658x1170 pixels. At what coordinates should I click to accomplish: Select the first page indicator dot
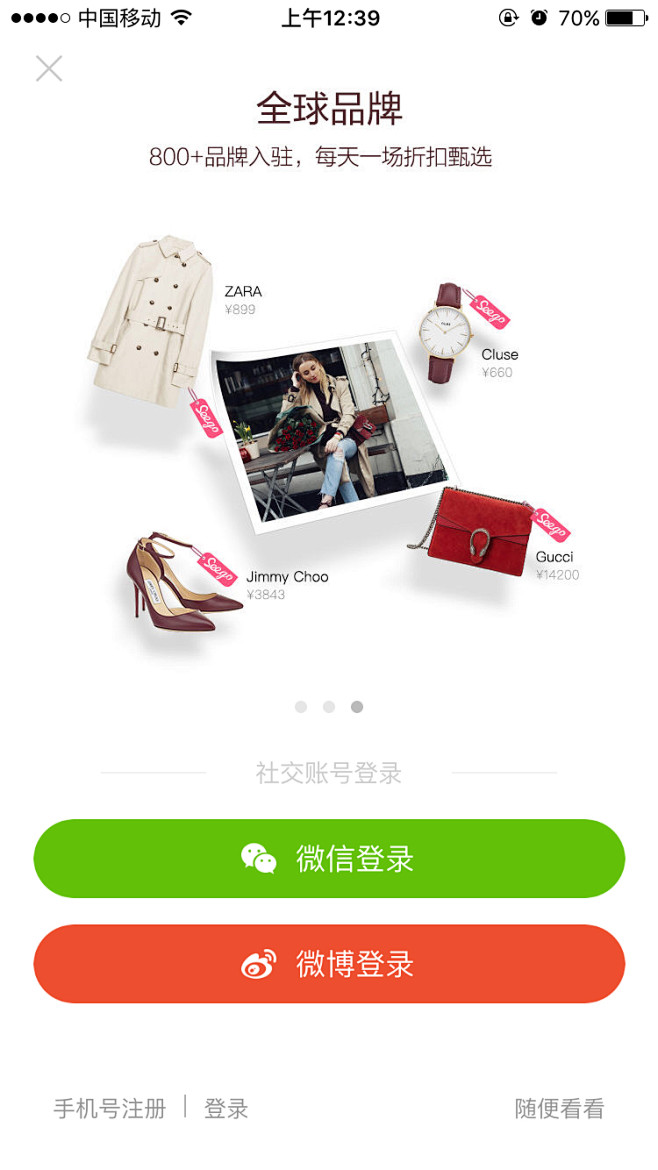(301, 707)
